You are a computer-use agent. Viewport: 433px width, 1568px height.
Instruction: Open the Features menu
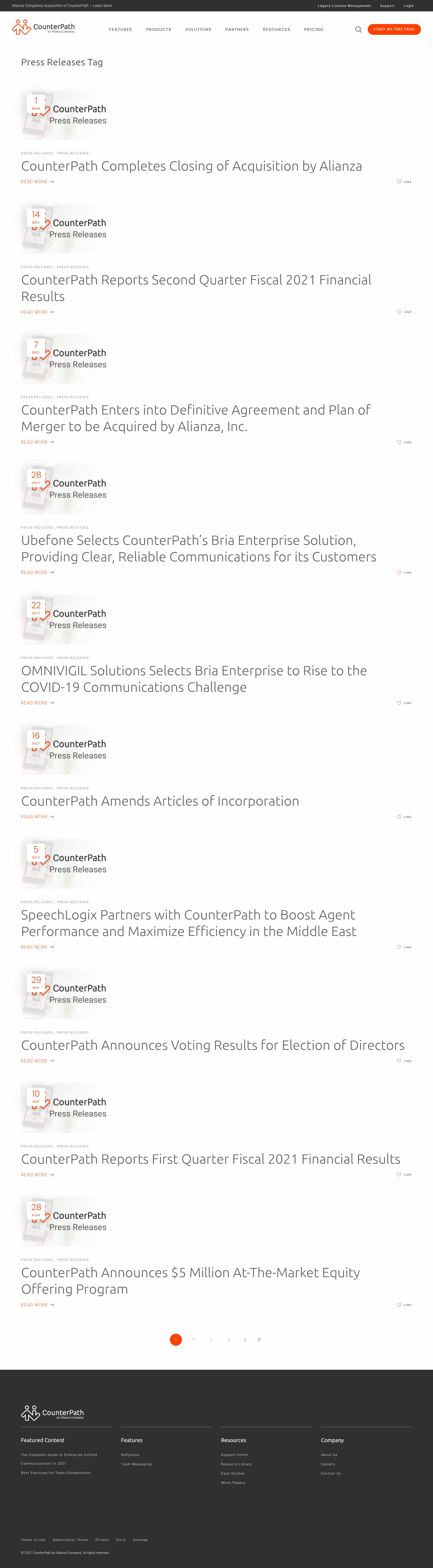(121, 29)
